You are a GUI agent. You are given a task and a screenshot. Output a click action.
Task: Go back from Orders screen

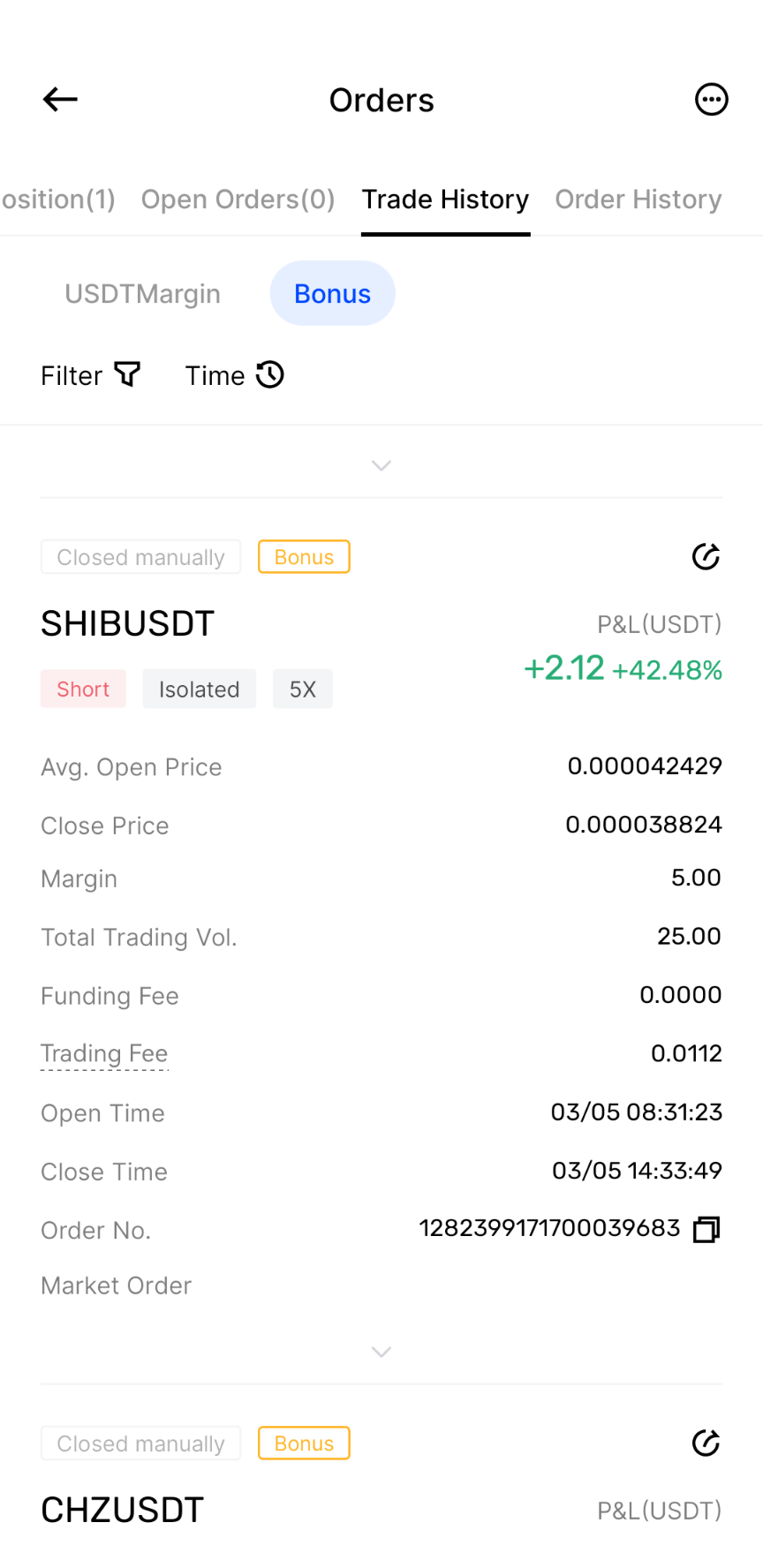pos(60,100)
